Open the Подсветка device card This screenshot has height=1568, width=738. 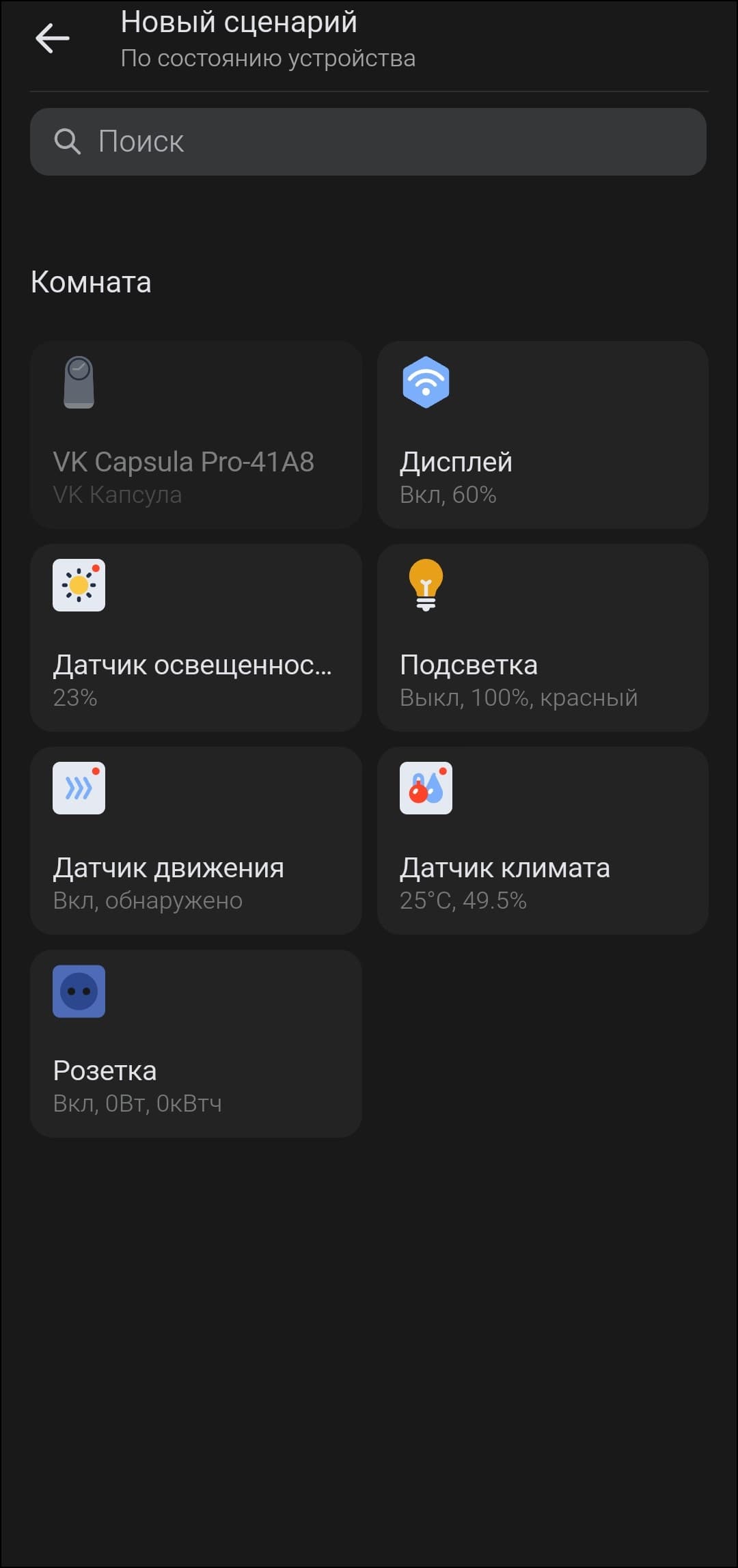click(543, 637)
